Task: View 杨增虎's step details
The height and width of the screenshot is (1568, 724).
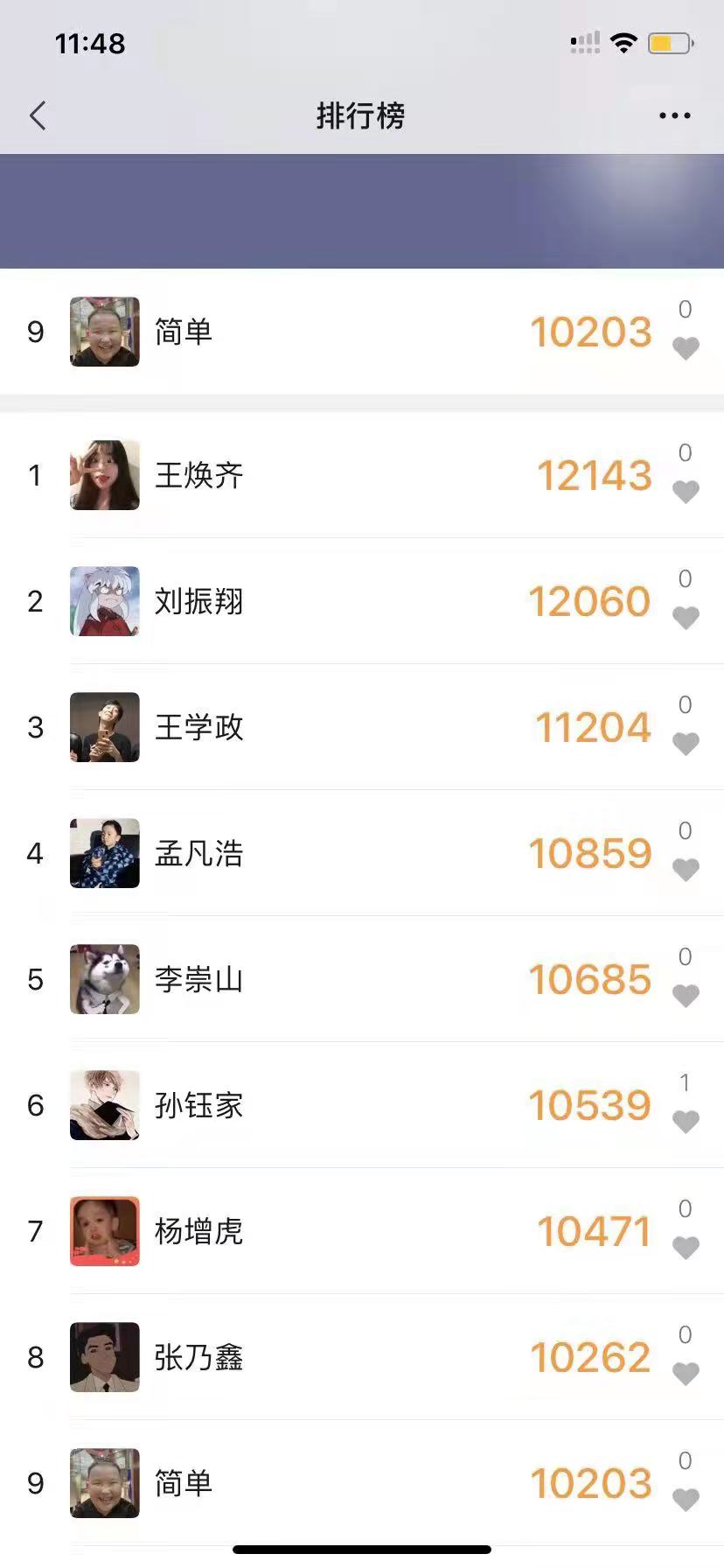Action: point(350,1231)
